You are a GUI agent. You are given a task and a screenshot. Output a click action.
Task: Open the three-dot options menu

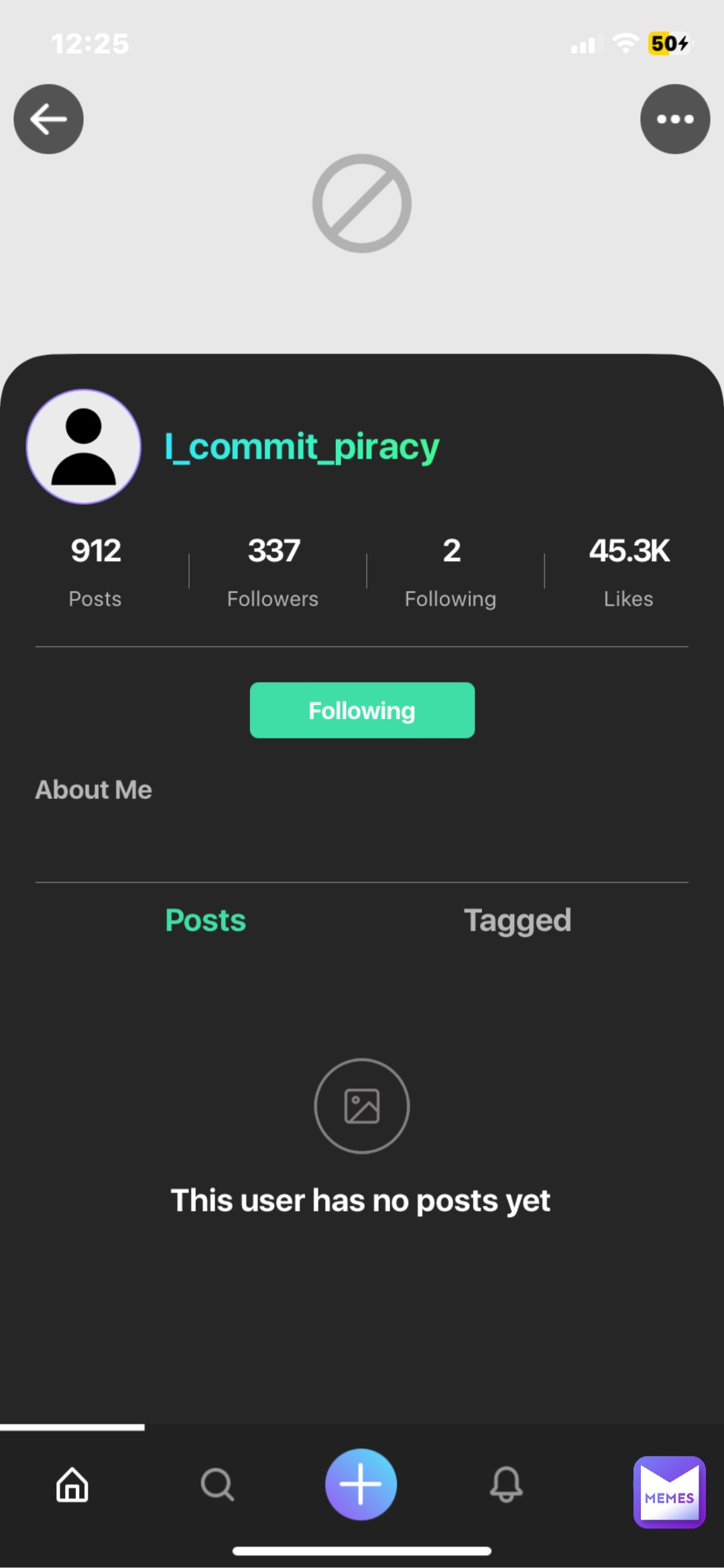(x=674, y=118)
